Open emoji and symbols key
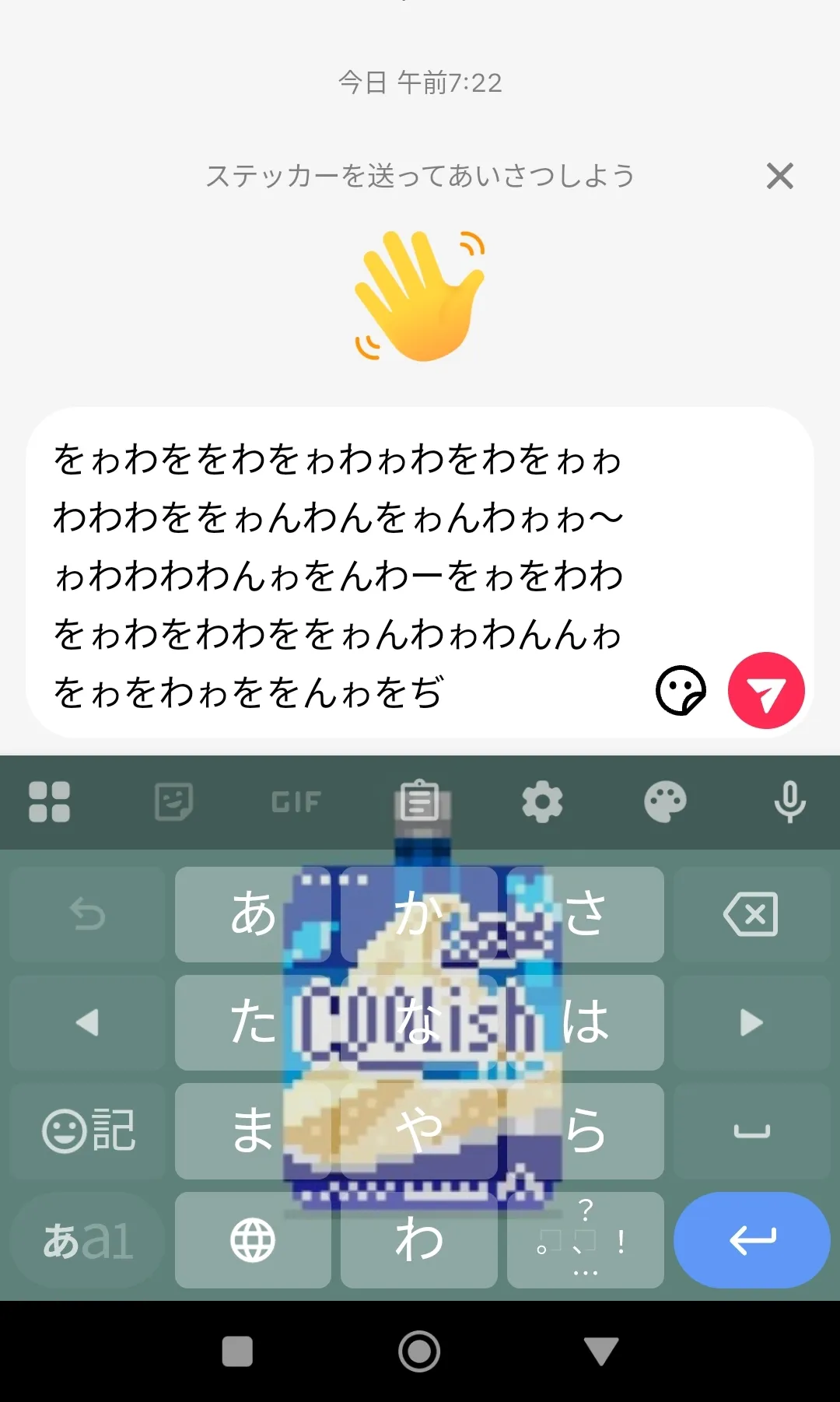The image size is (840, 1402). [87, 1131]
